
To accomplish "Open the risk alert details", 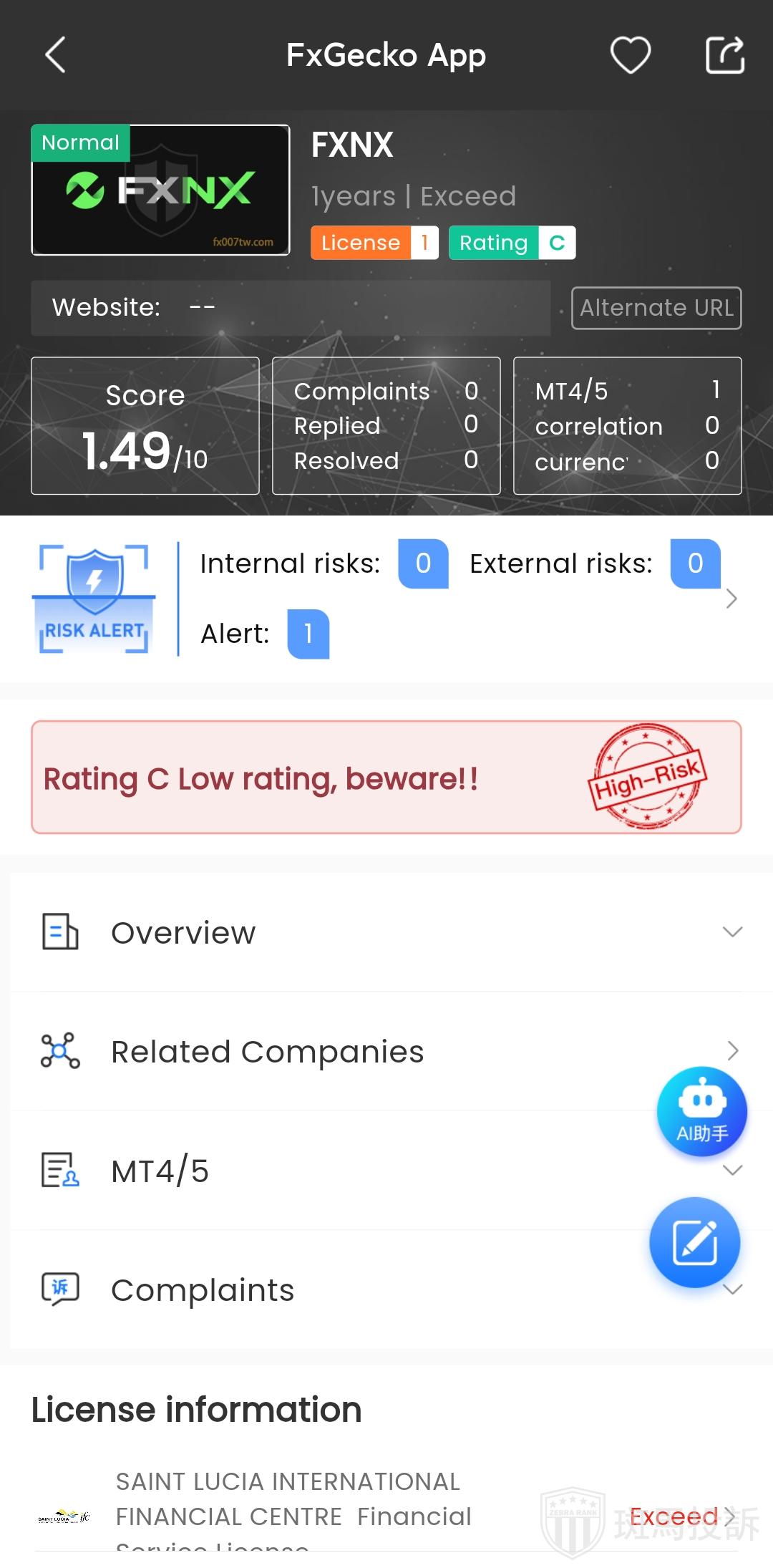I will point(731,599).
